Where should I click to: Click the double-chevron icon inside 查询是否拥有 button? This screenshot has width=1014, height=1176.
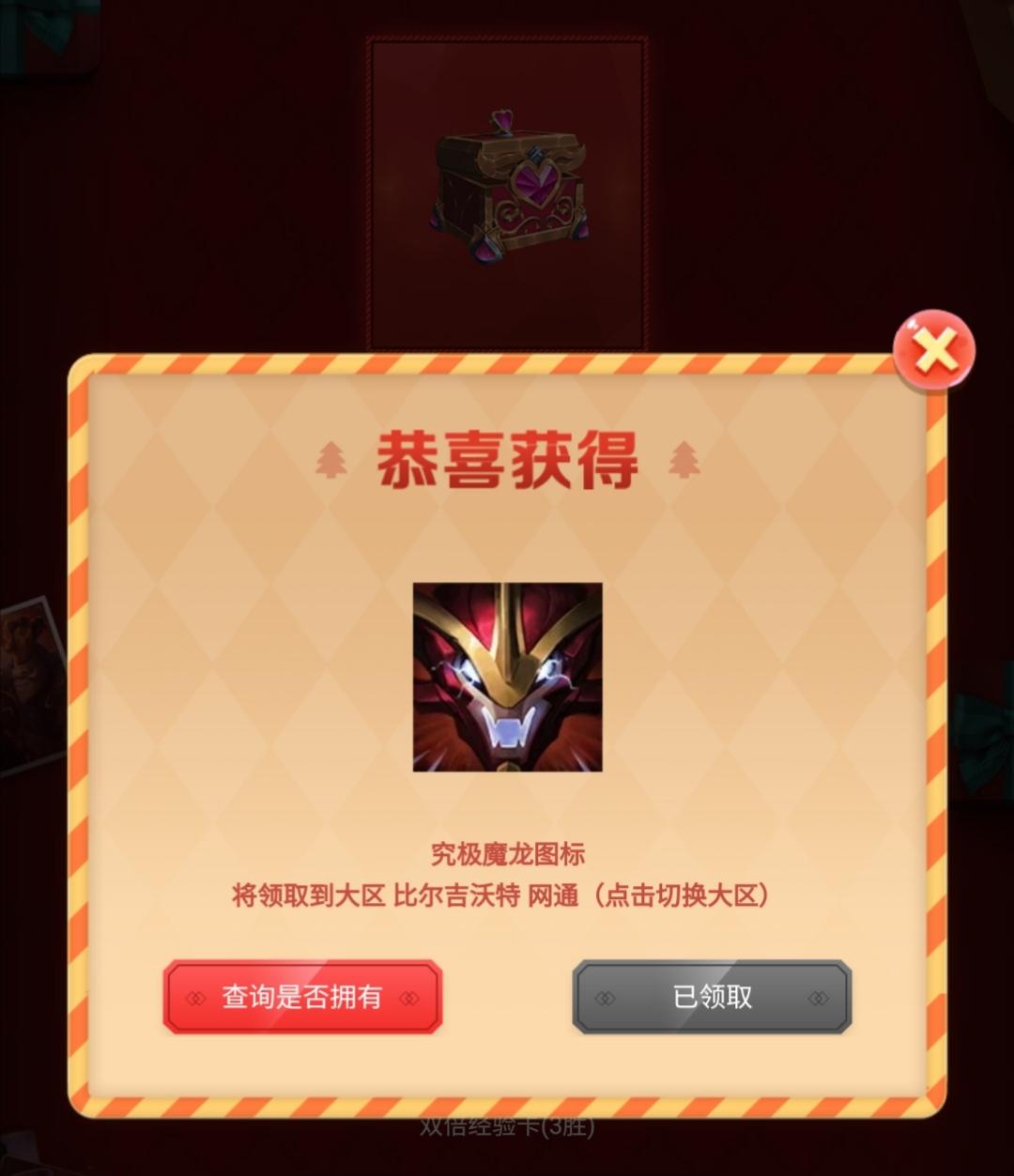(x=194, y=998)
